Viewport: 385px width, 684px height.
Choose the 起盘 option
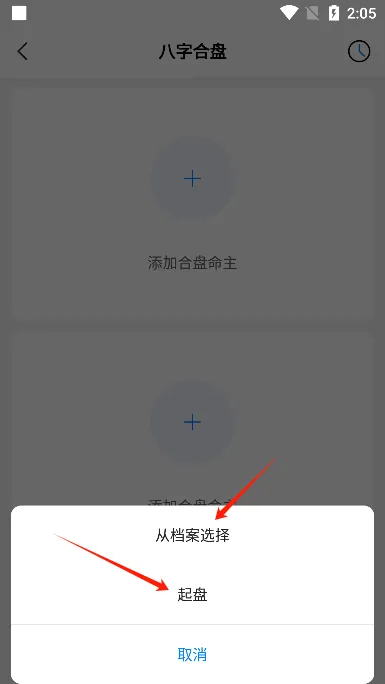pyautogui.click(x=192, y=595)
